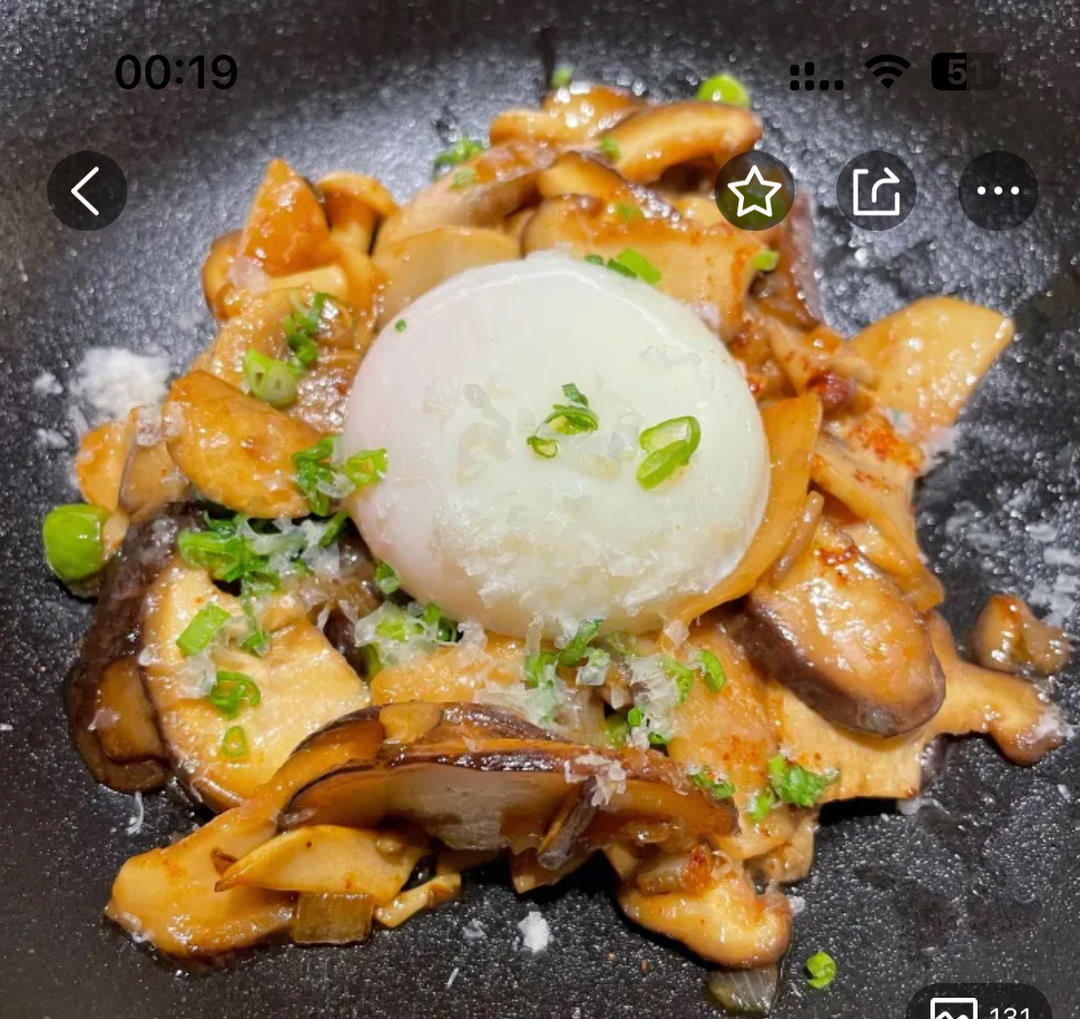
Task: Share this mushroom dish
Action: pos(876,191)
